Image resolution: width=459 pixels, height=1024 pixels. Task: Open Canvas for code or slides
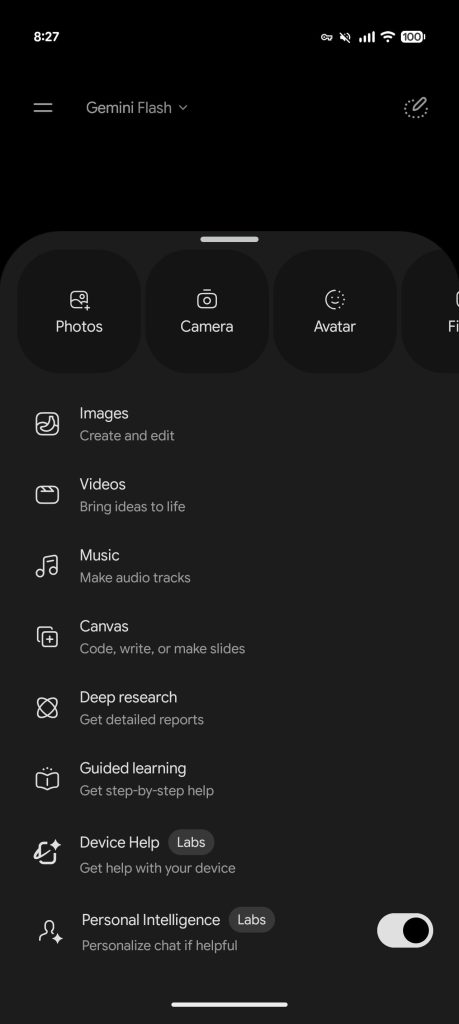pyautogui.click(x=229, y=637)
